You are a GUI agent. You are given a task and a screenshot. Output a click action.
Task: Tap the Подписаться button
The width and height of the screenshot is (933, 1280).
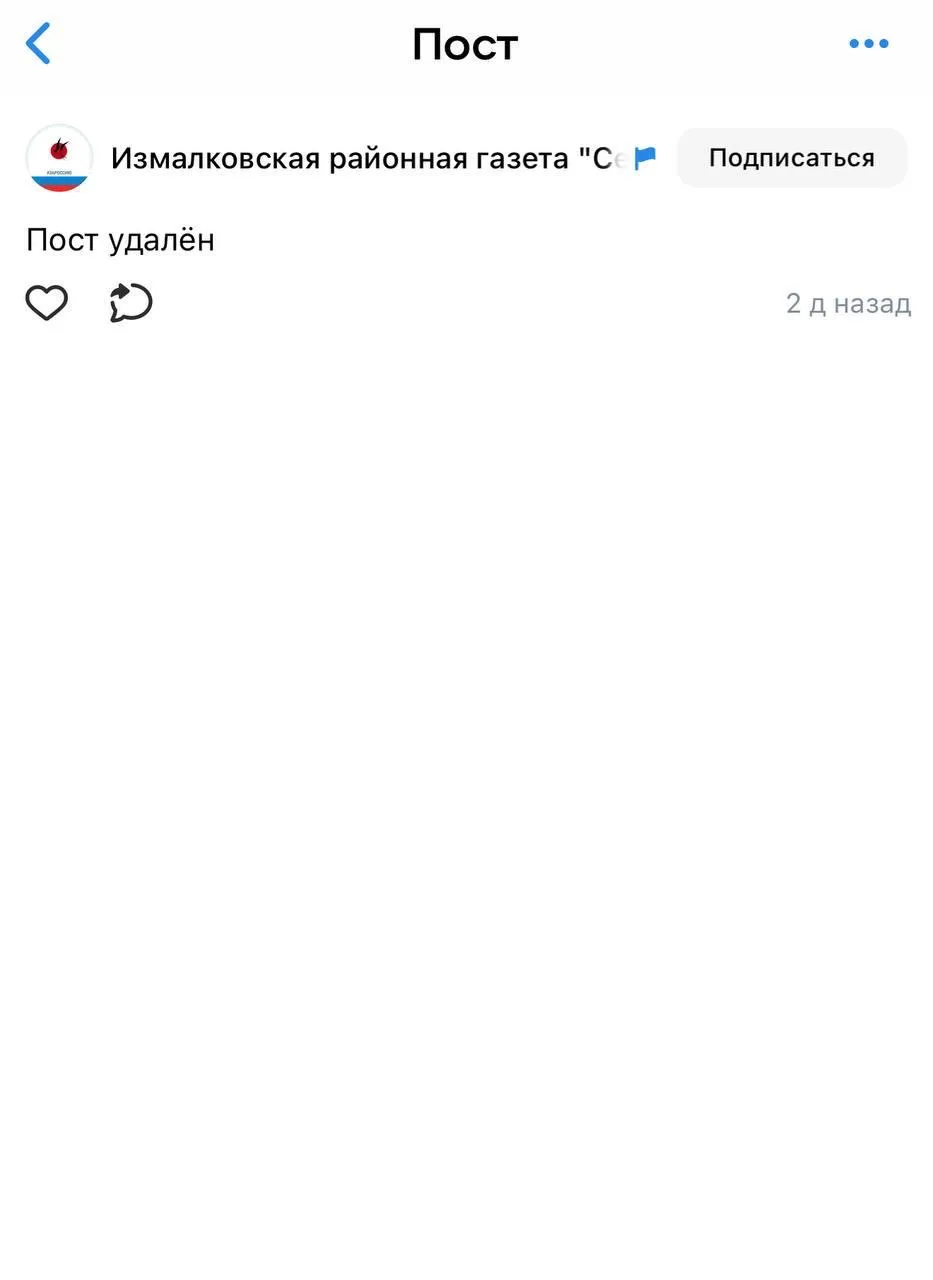(x=791, y=158)
